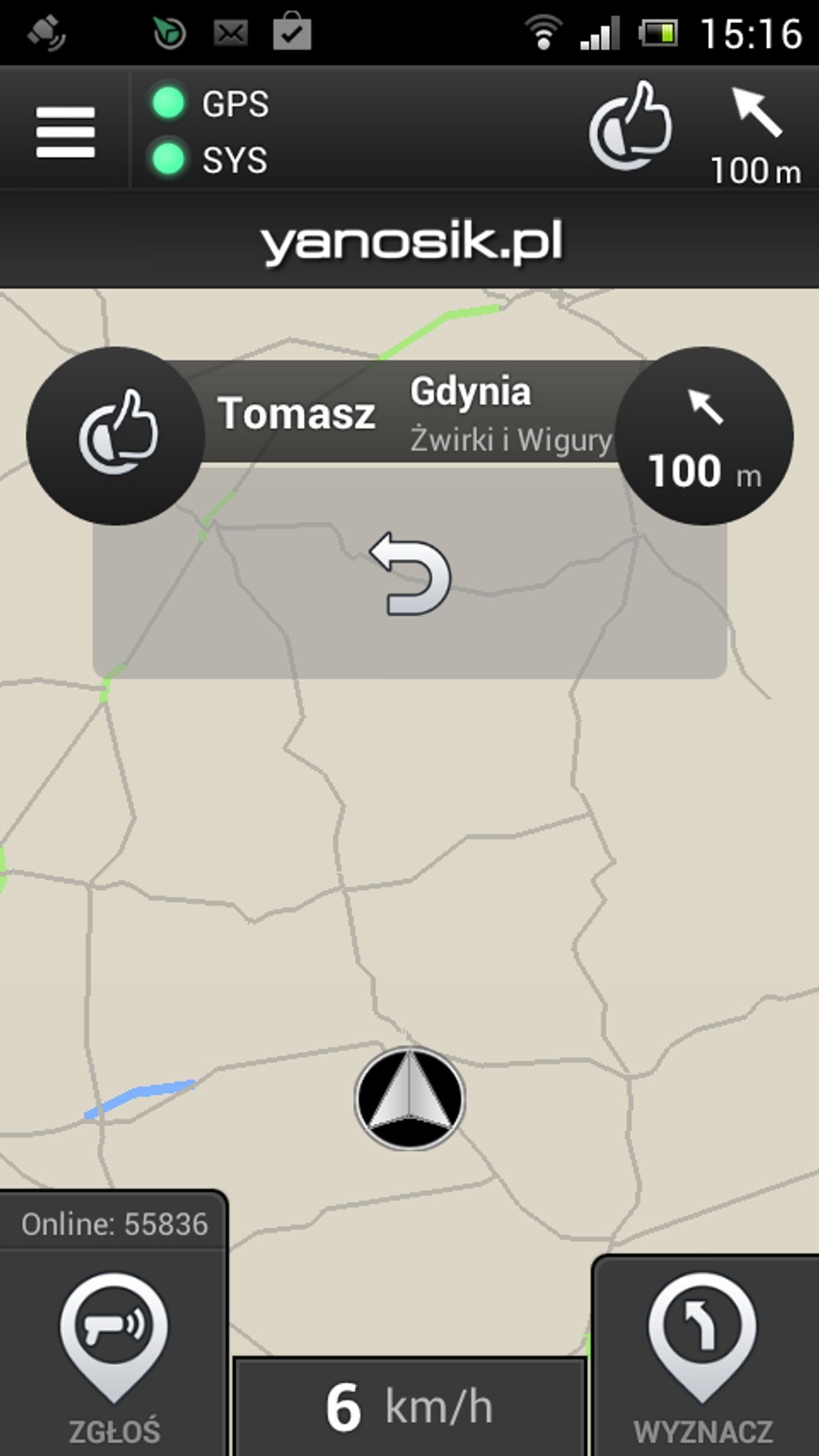Tap the ZGŁOŚ report button
Screen dimensions: 819x1456
[114, 1356]
